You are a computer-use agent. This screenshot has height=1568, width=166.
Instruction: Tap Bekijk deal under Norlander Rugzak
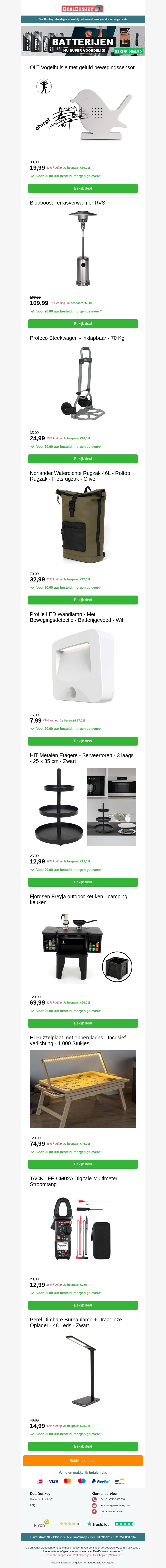83,599
